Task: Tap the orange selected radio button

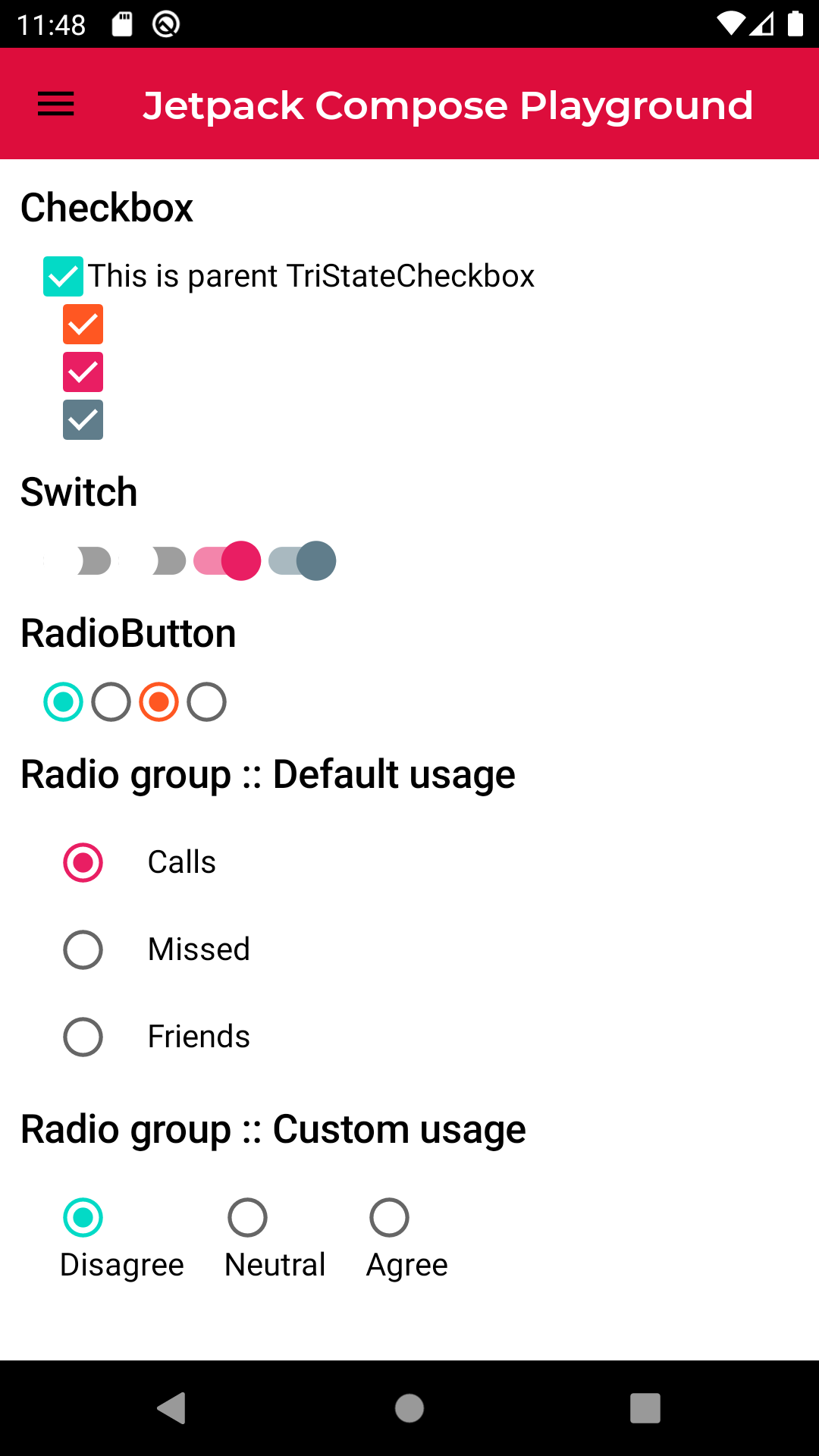Action: pyautogui.click(x=159, y=702)
